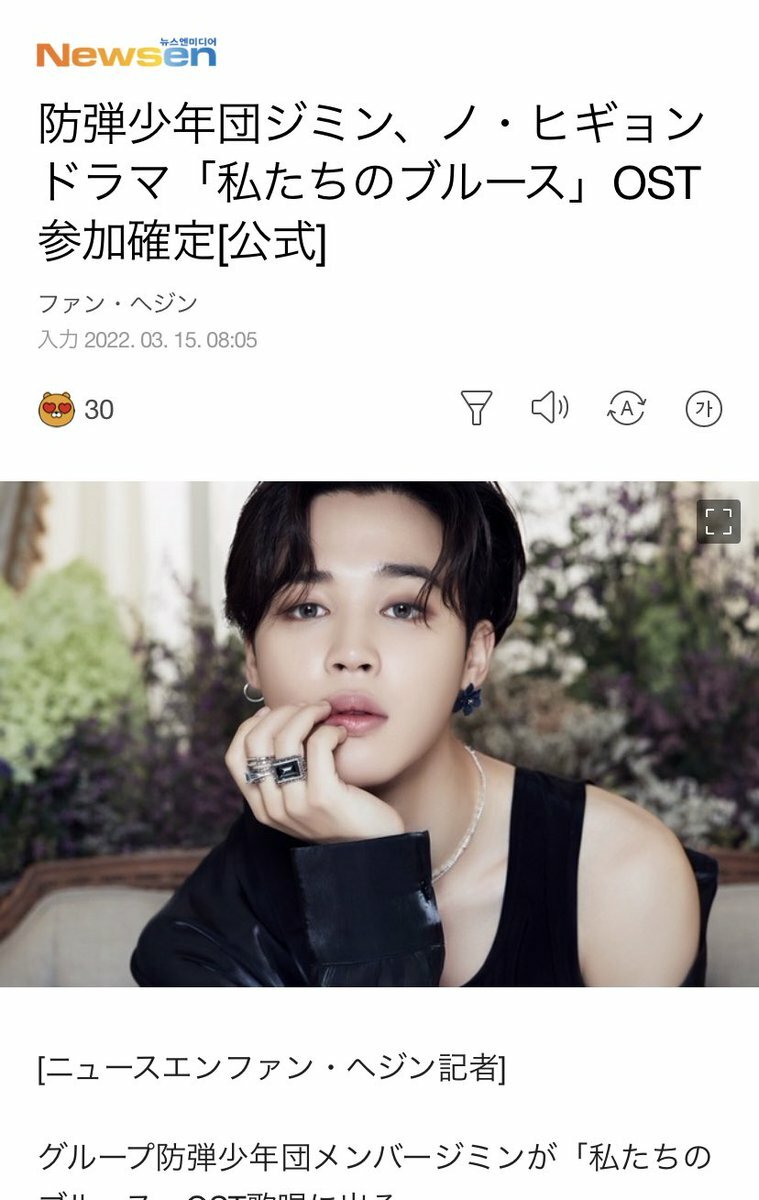React to the article with the heart-eyes emoji
The height and width of the screenshot is (1200, 759).
57,409
